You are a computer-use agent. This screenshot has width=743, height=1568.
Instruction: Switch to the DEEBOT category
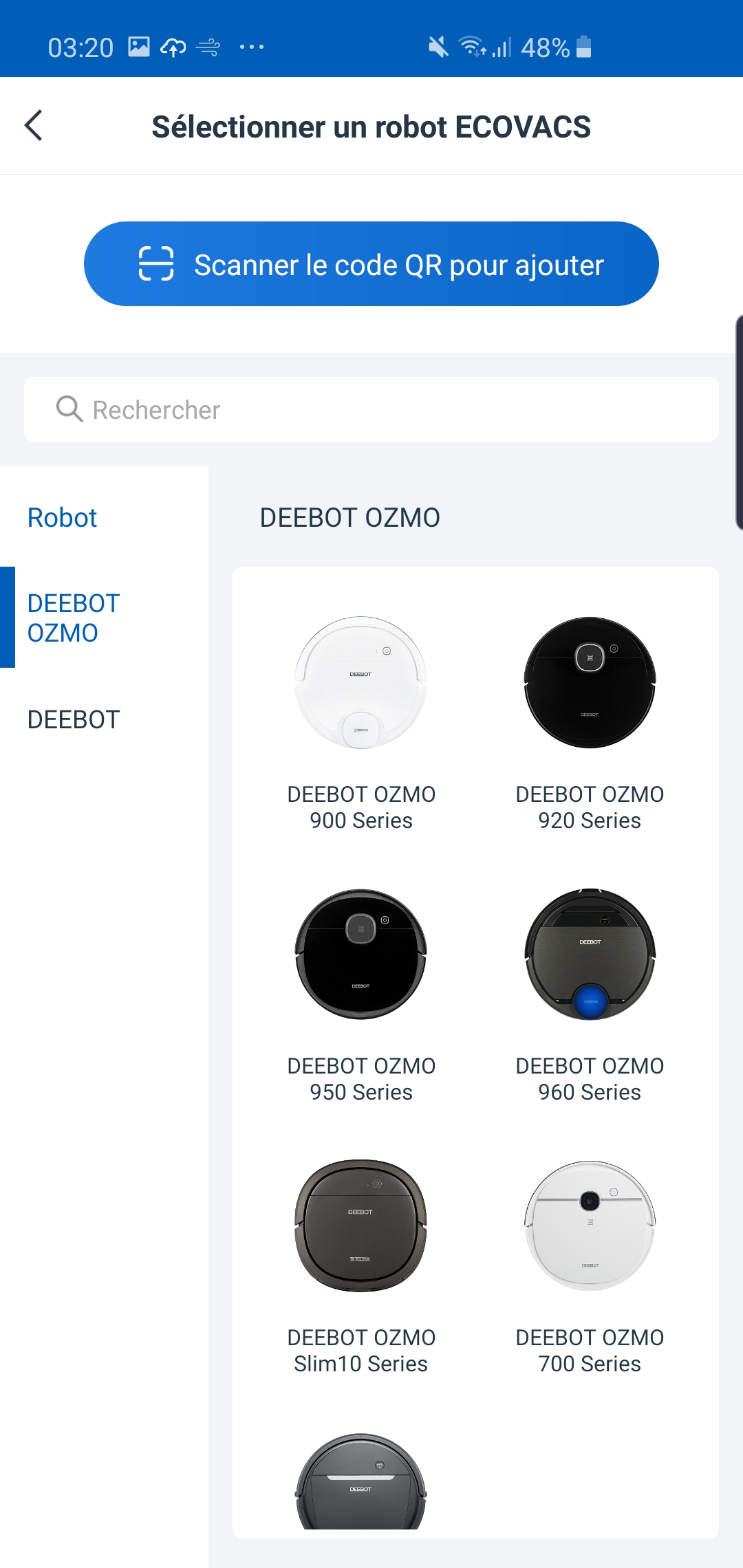tap(74, 719)
